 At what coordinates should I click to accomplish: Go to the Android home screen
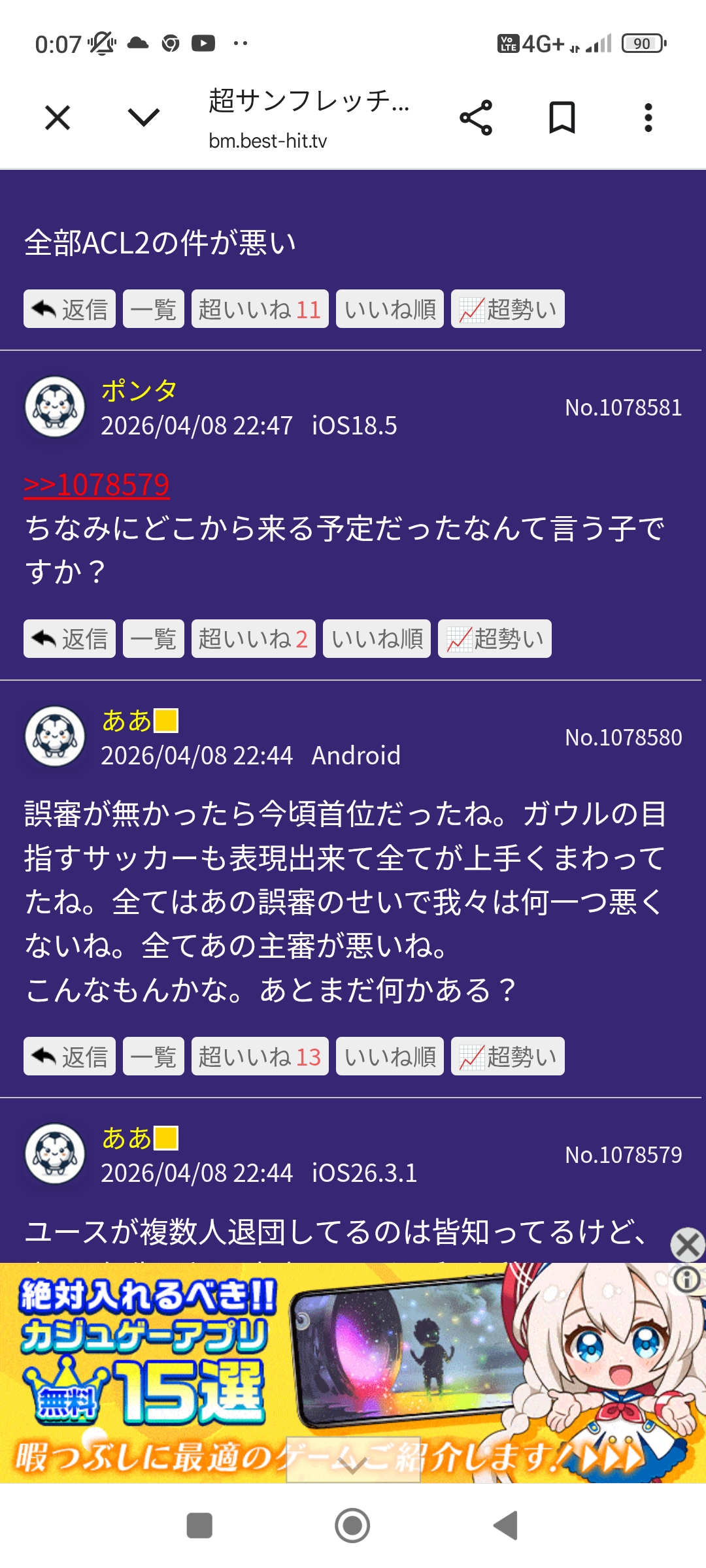pyautogui.click(x=352, y=1526)
